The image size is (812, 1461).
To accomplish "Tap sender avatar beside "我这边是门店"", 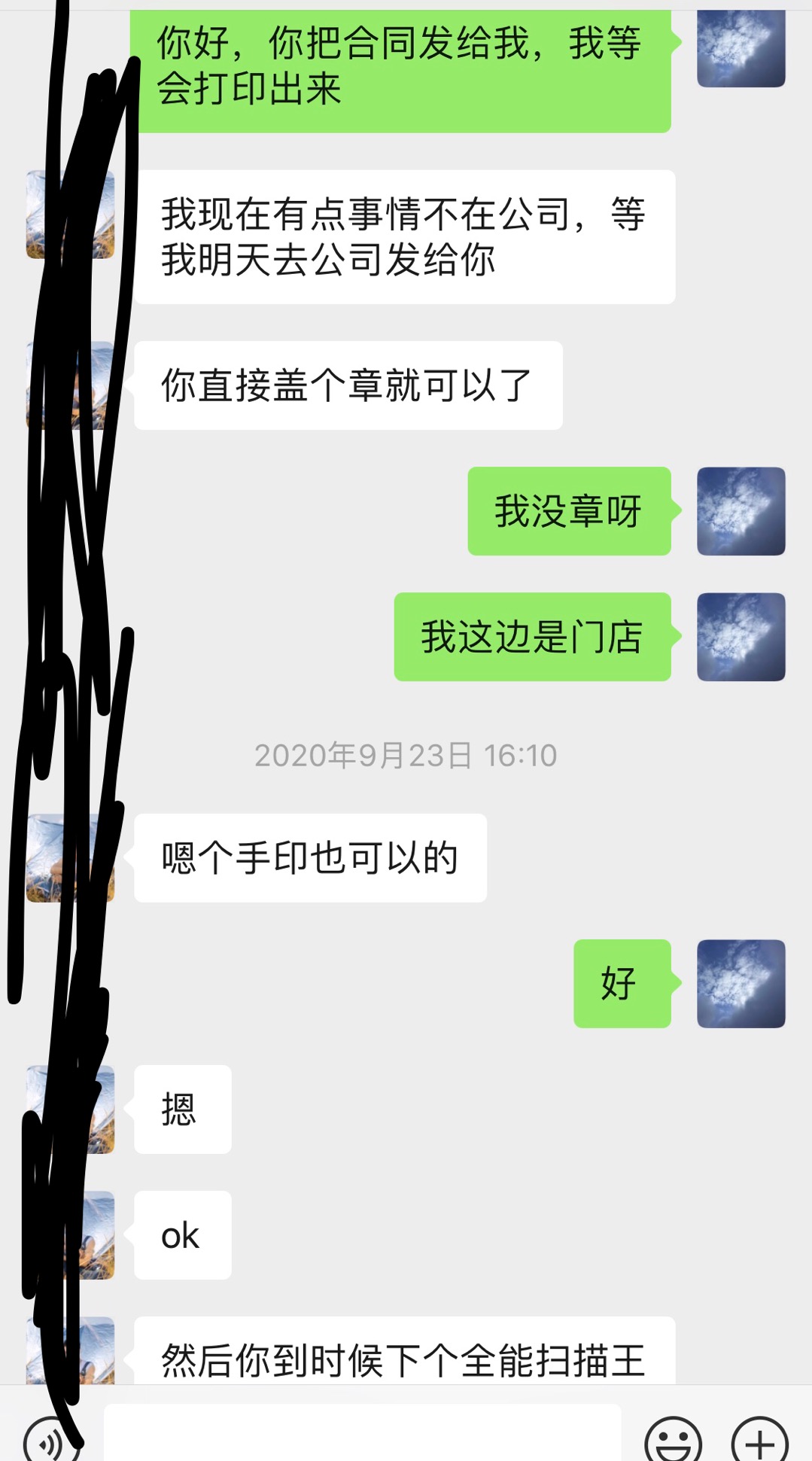I will (741, 637).
